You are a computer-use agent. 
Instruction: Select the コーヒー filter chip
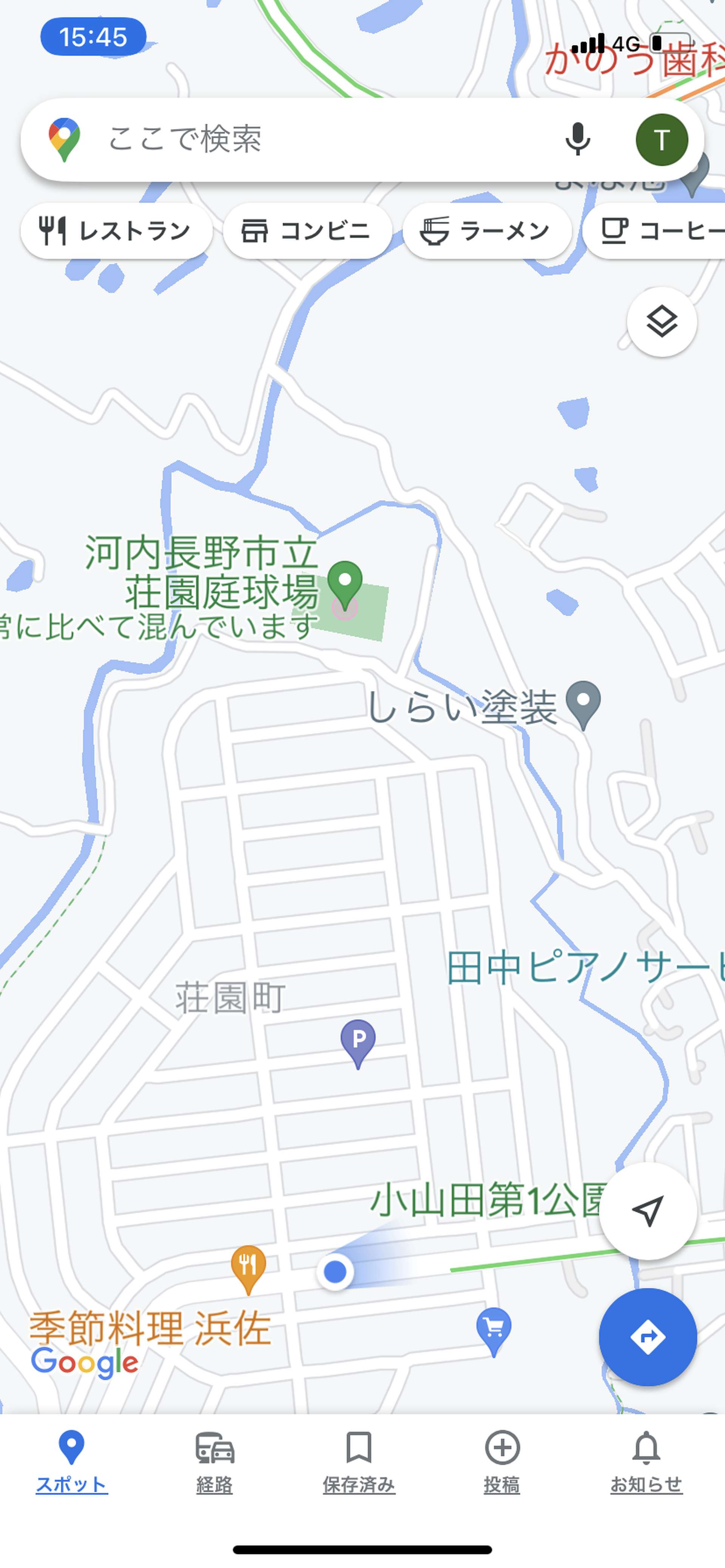pos(654,231)
